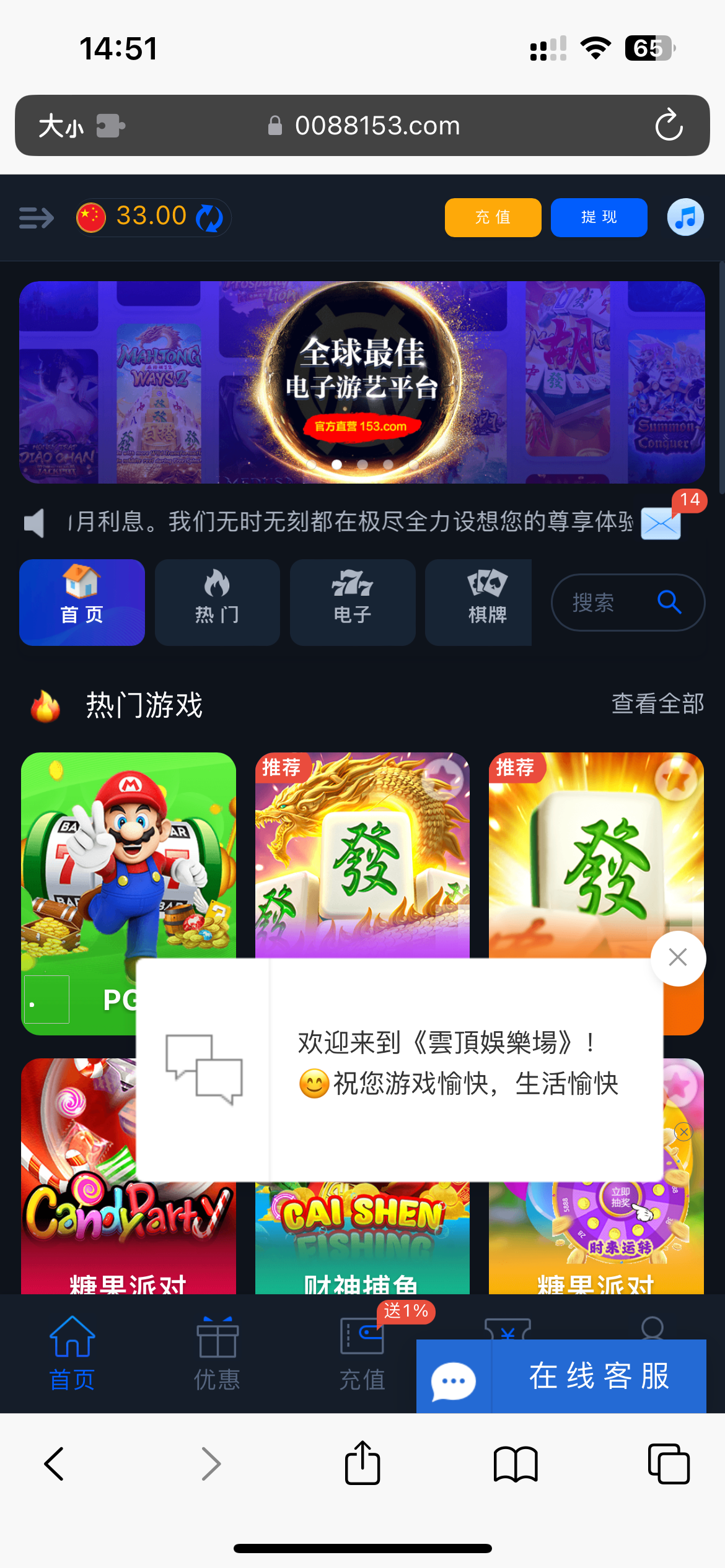Reload the page in Safari
Image resolution: width=725 pixels, height=1568 pixels.
669,126
